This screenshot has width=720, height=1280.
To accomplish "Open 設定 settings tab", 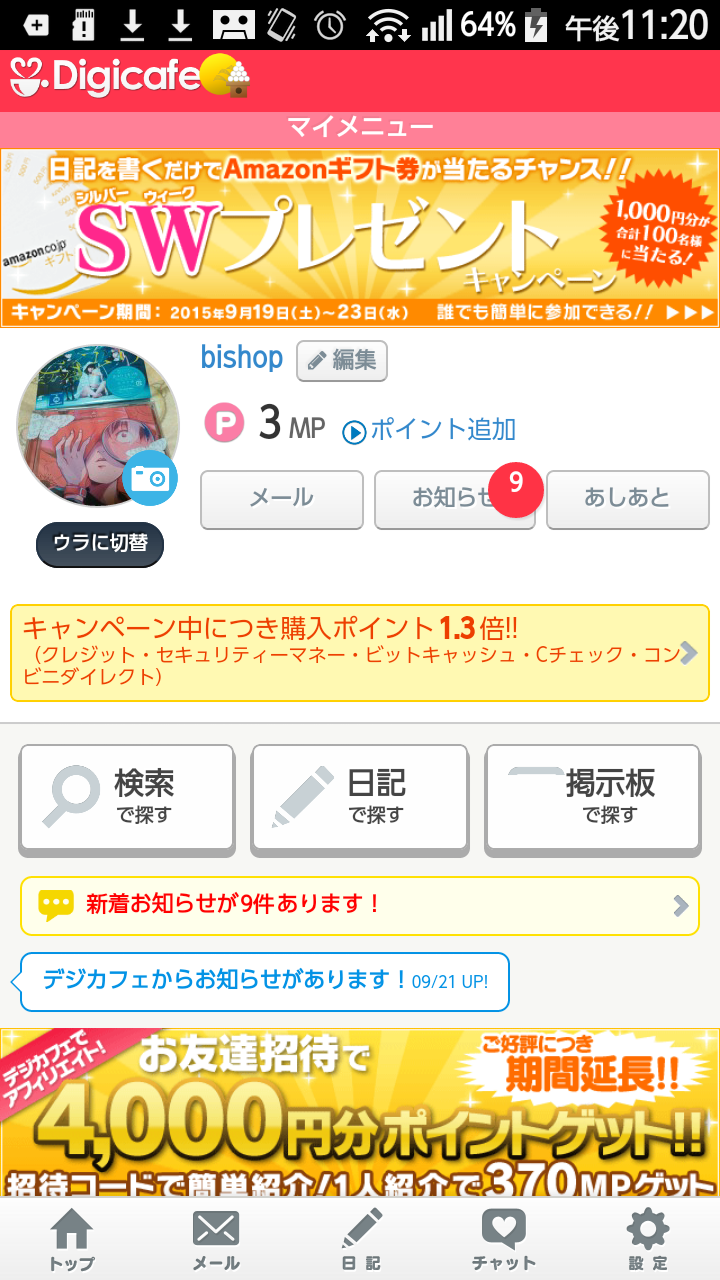I will [647, 1240].
